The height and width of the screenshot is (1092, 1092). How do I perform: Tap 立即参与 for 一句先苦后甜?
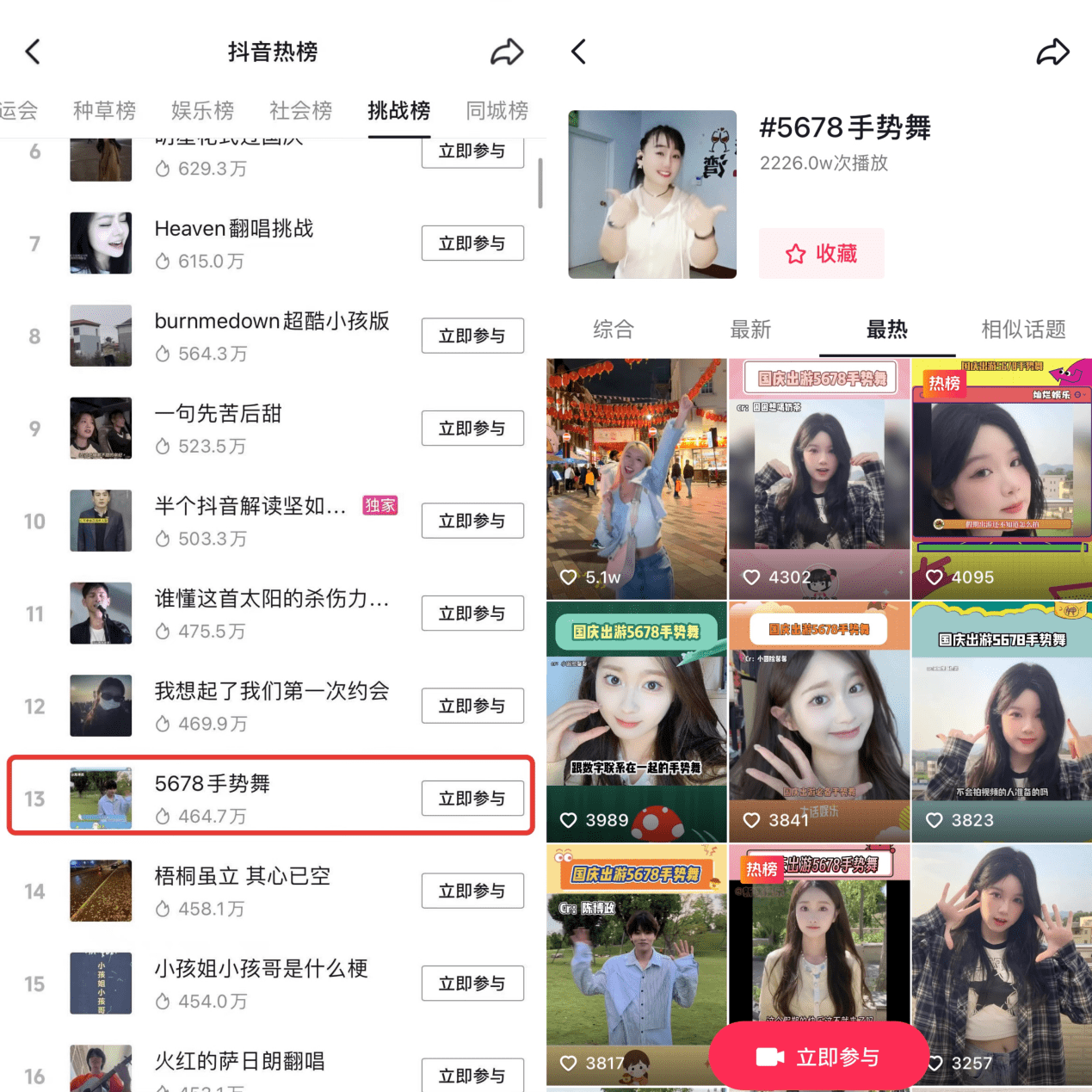(472, 429)
